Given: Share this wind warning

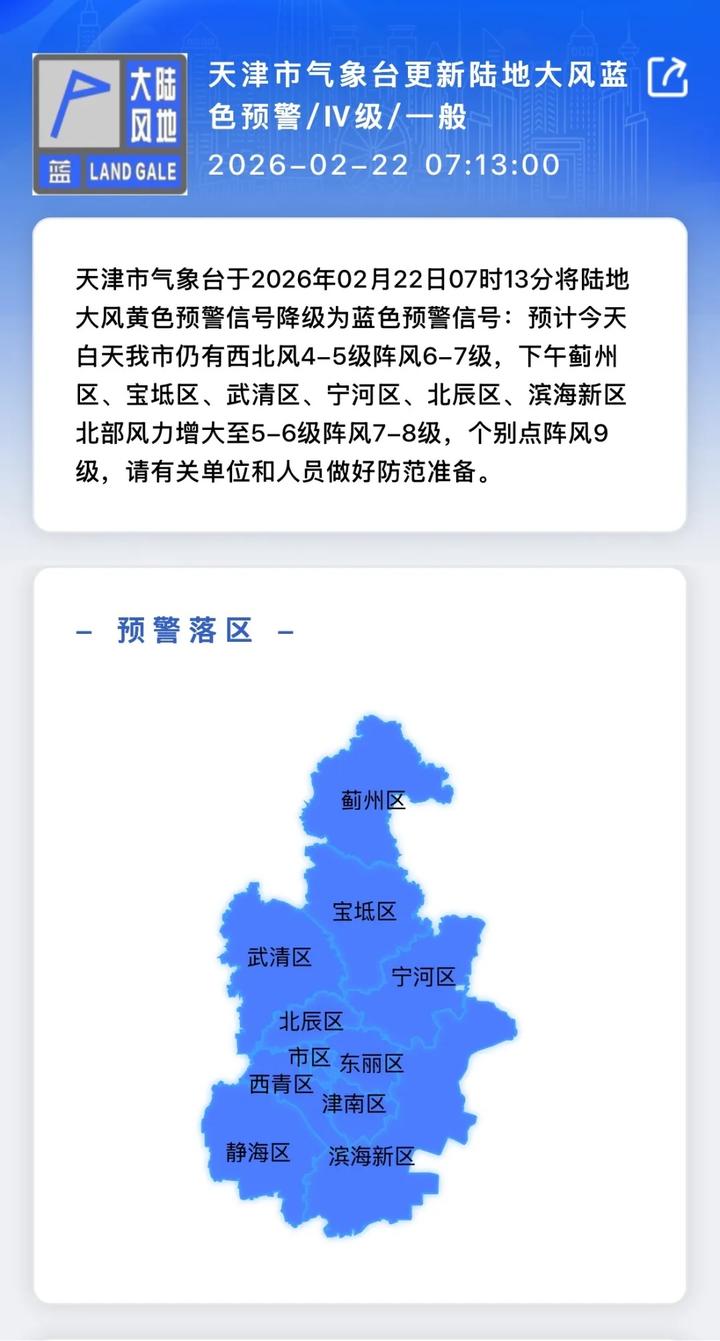Looking at the screenshot, I should tap(667, 77).
